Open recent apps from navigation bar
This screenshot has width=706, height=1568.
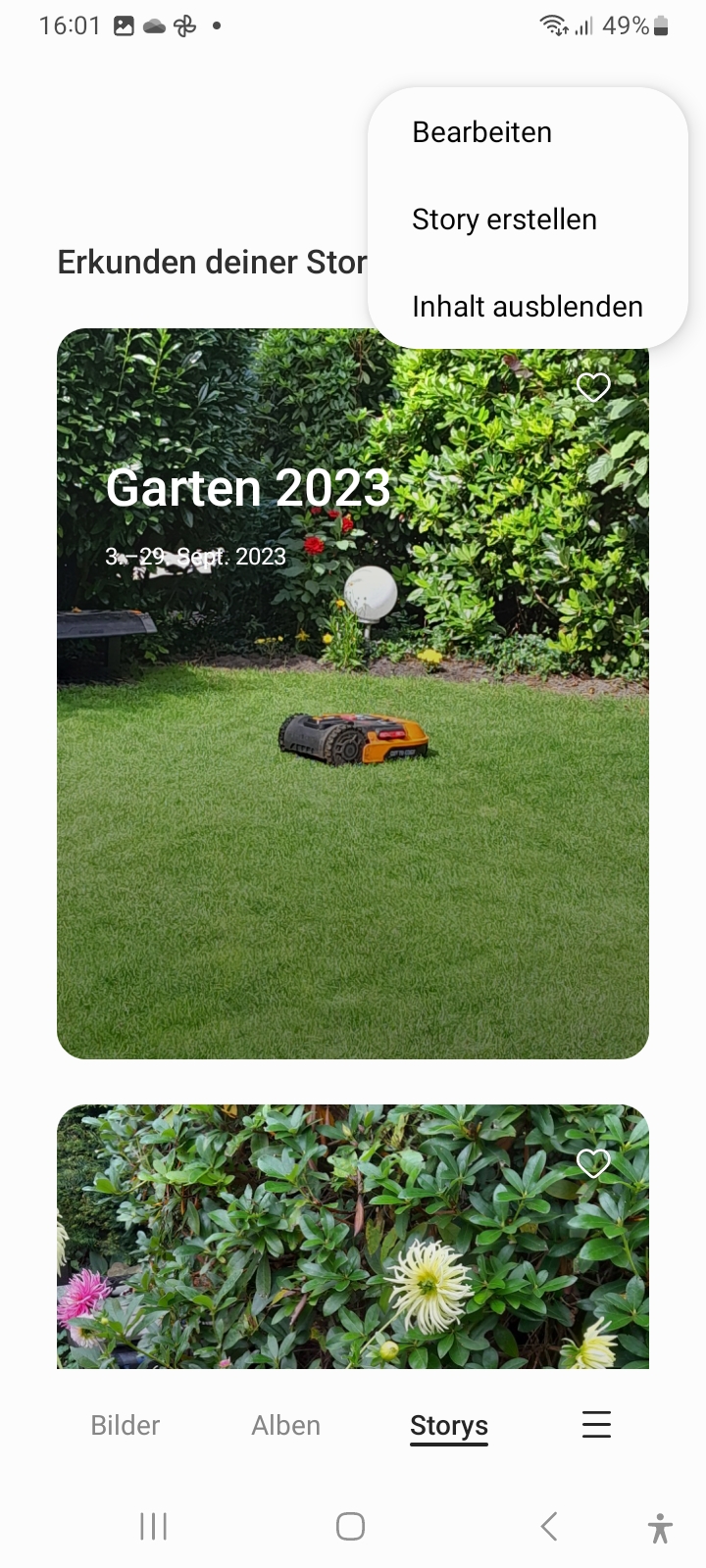[154, 1526]
